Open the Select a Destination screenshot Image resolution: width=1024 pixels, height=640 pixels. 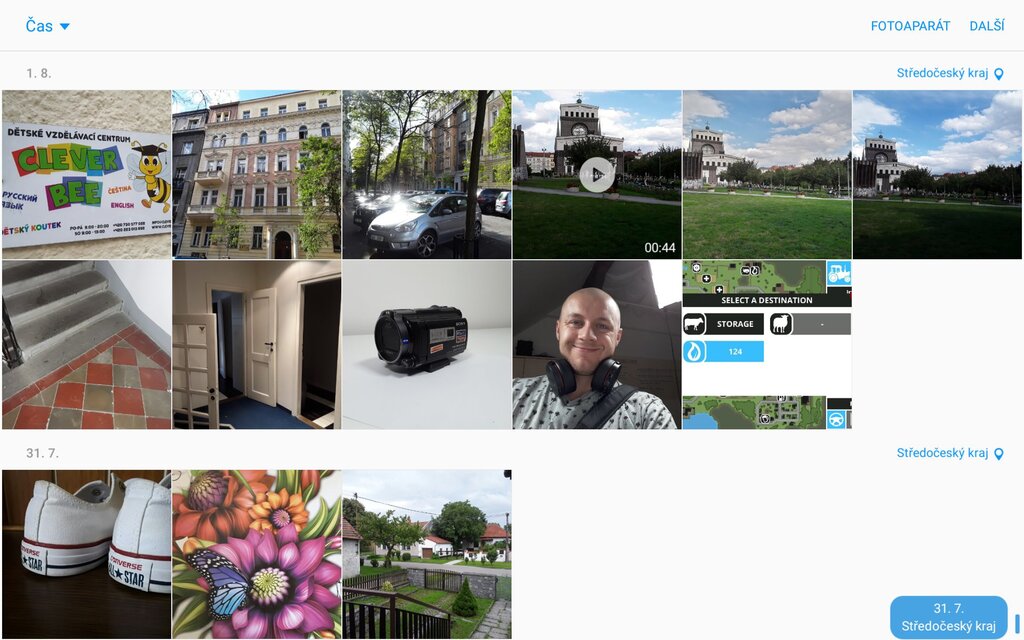(767, 345)
